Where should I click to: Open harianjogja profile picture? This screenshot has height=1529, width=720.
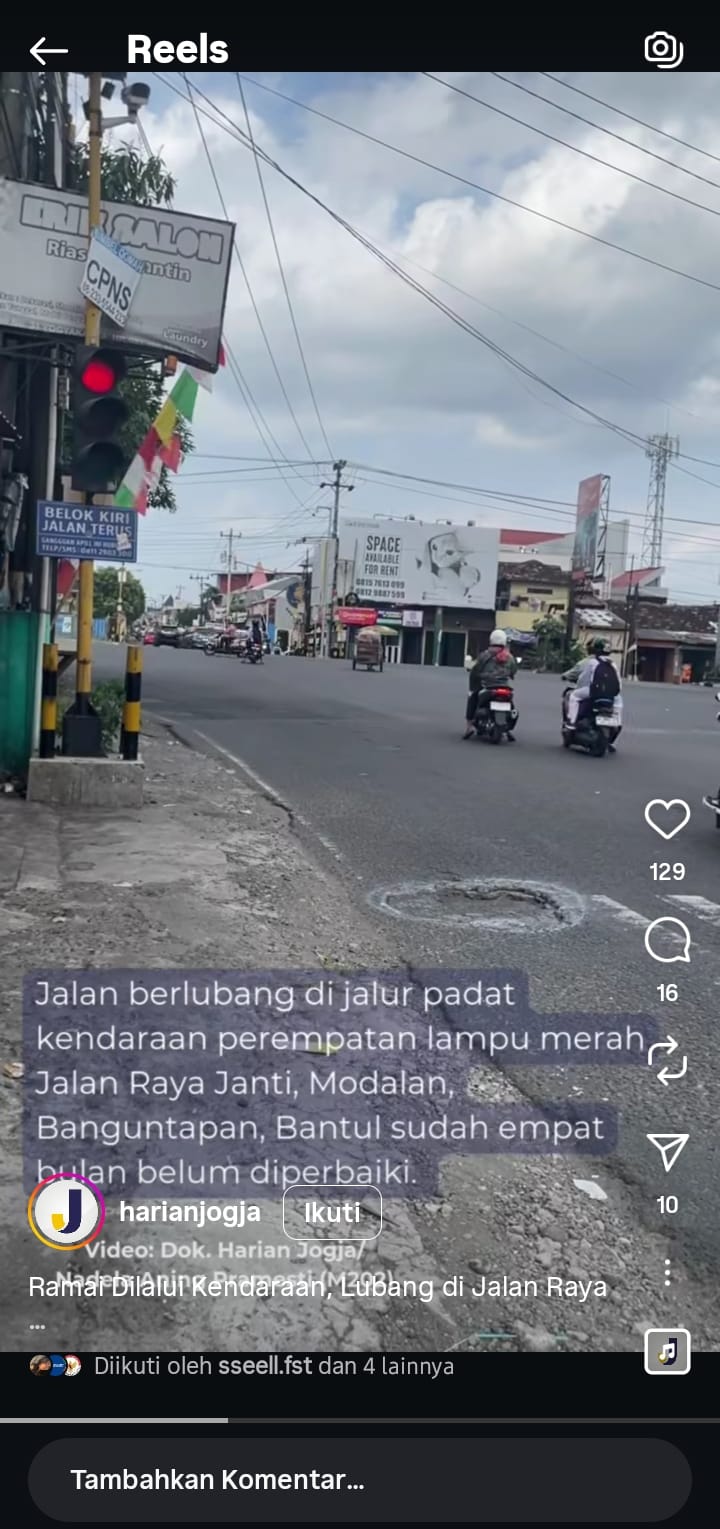67,1212
